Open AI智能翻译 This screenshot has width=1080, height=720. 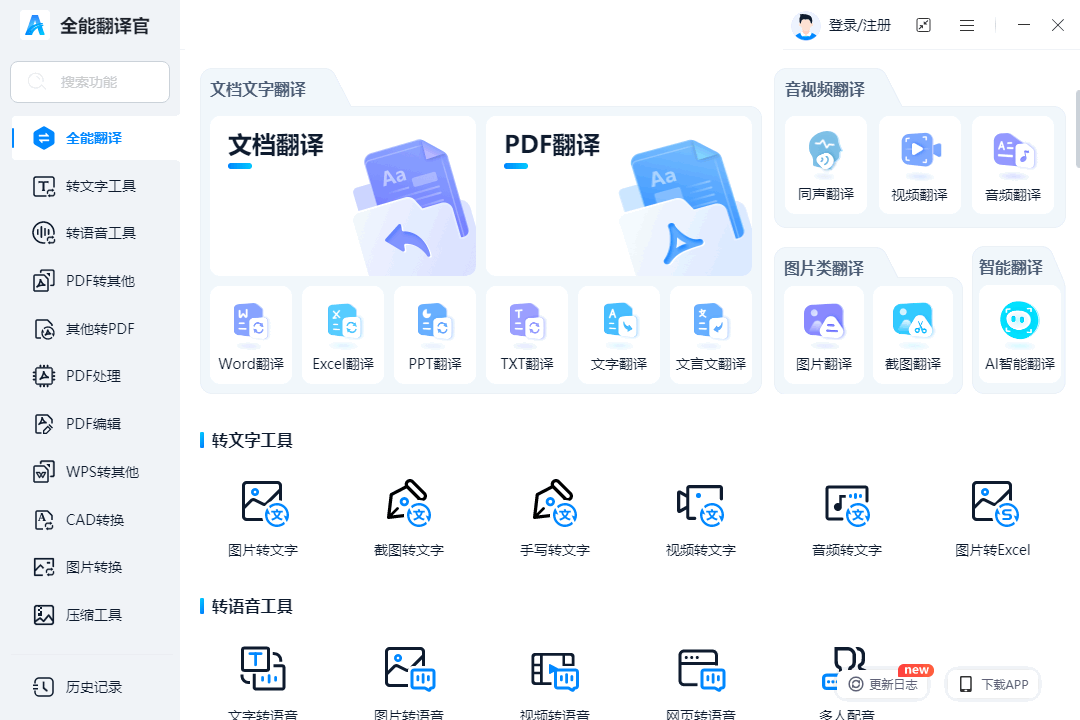coord(1019,335)
